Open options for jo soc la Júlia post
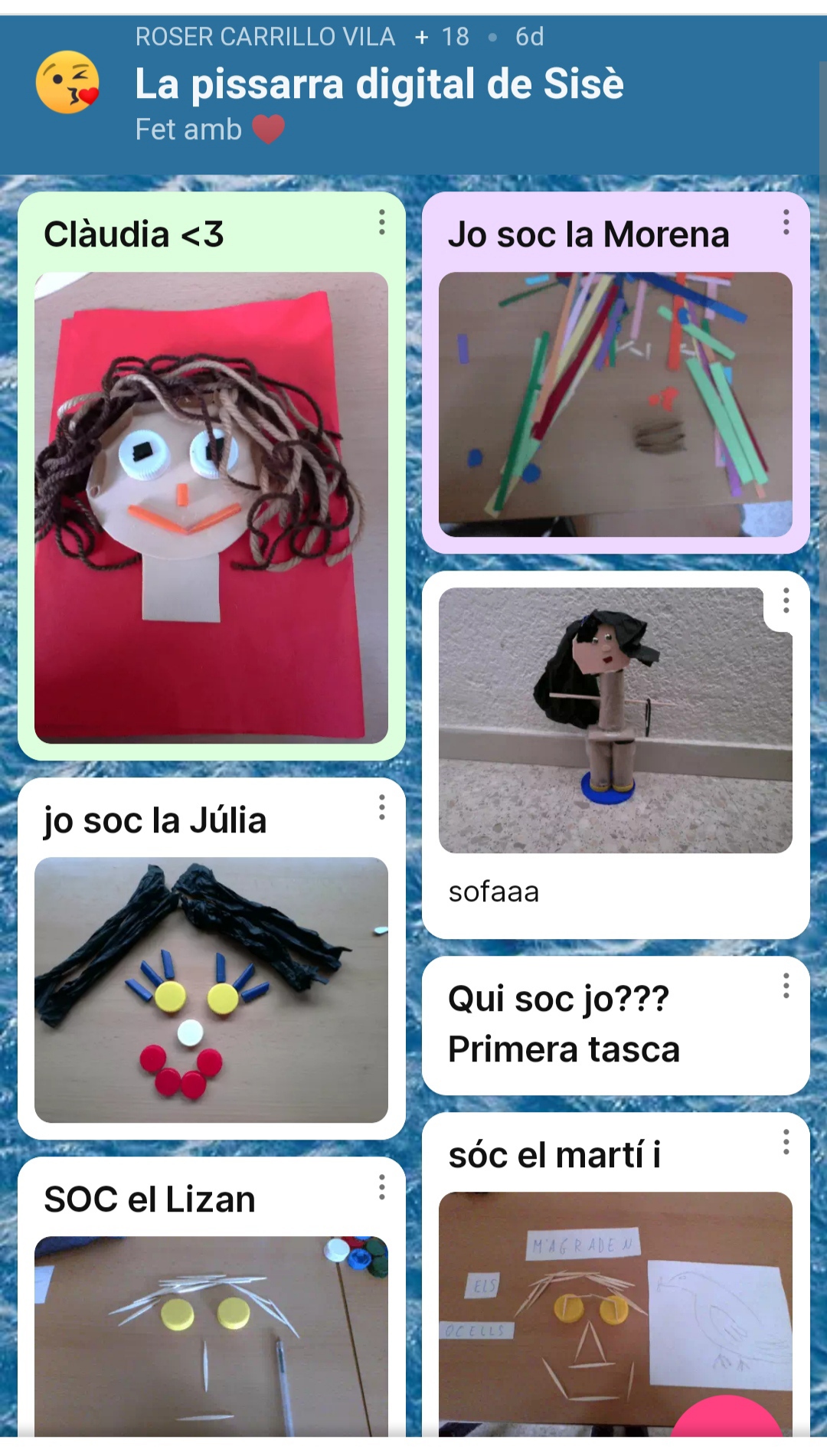The image size is (827, 1456). (381, 807)
